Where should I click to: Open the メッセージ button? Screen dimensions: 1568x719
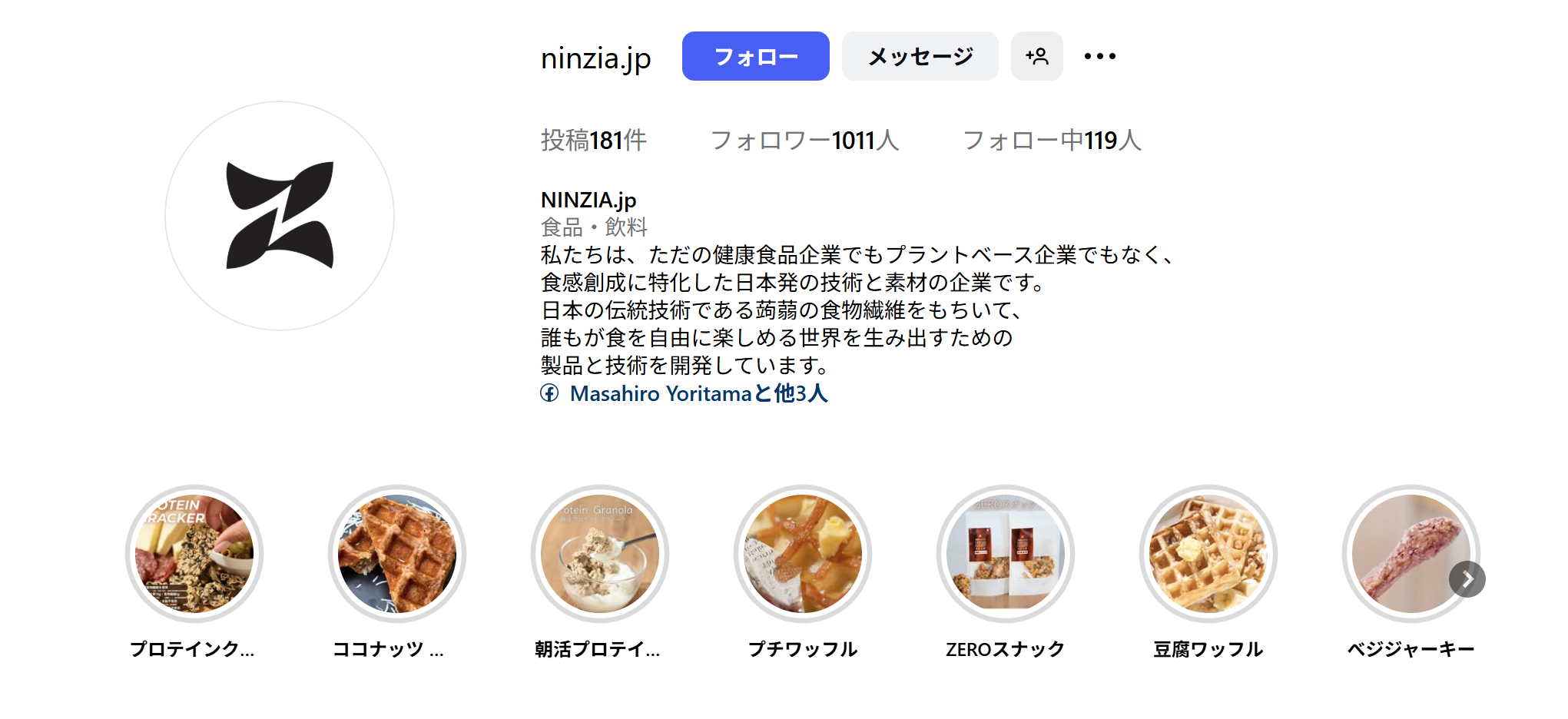920,56
